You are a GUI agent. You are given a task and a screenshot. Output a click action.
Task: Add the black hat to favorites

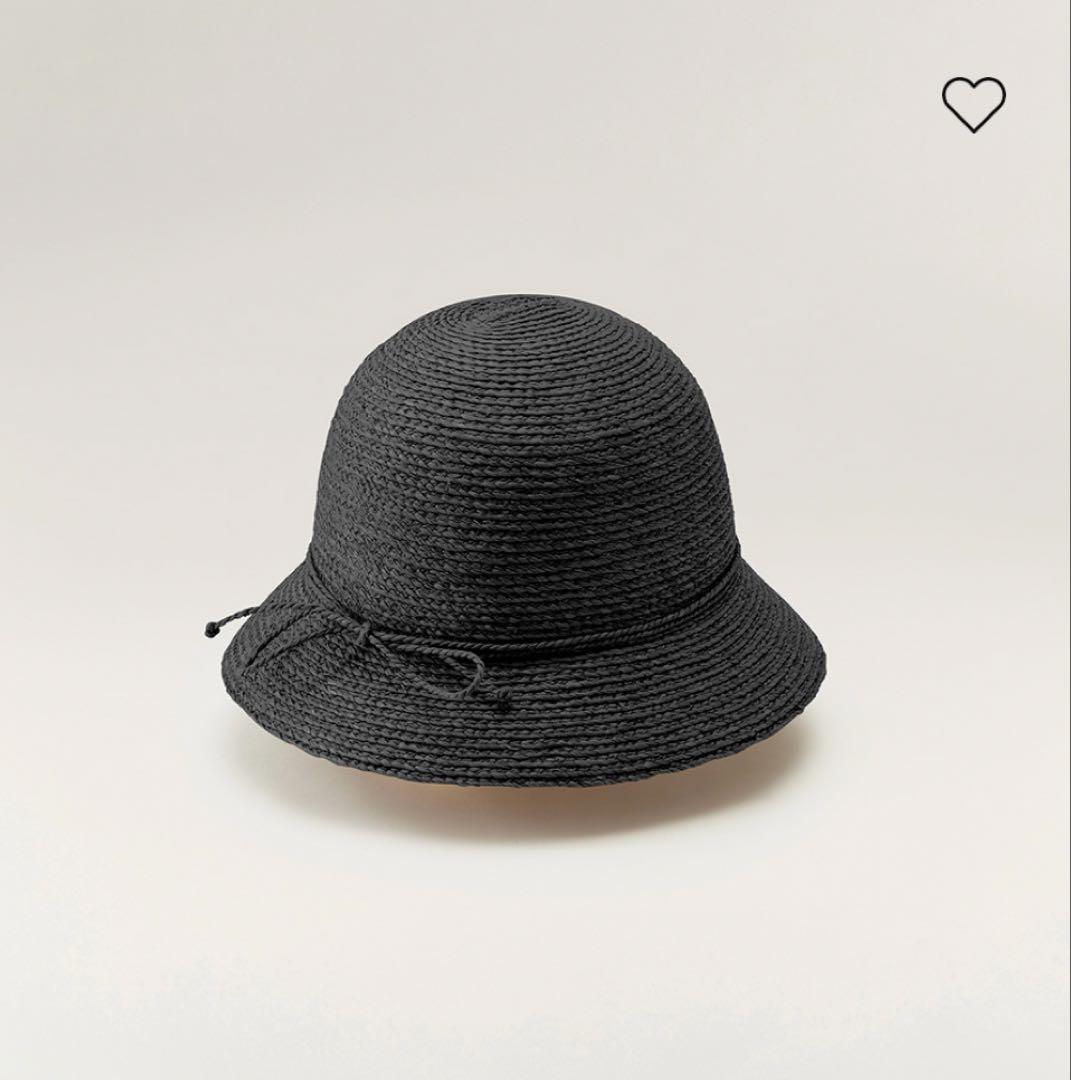pos(973,104)
